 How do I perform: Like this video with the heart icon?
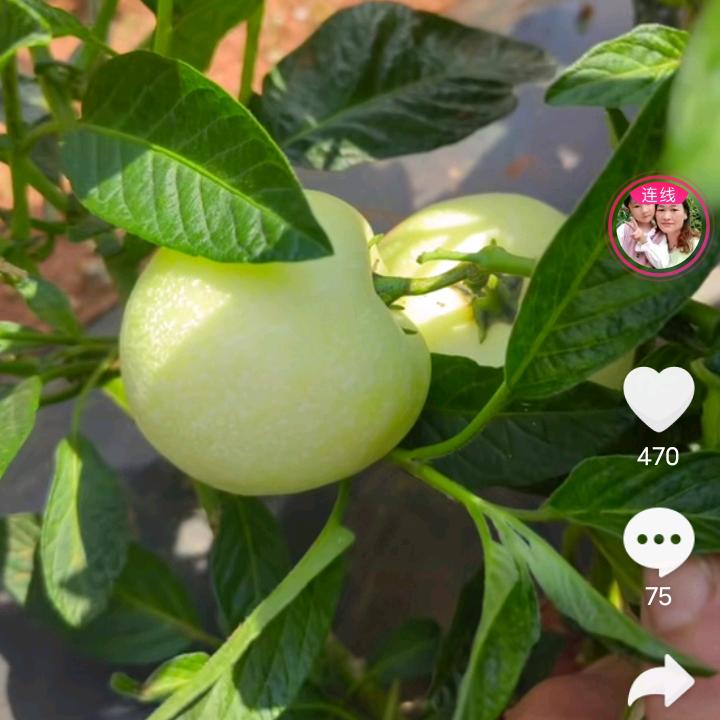point(658,398)
